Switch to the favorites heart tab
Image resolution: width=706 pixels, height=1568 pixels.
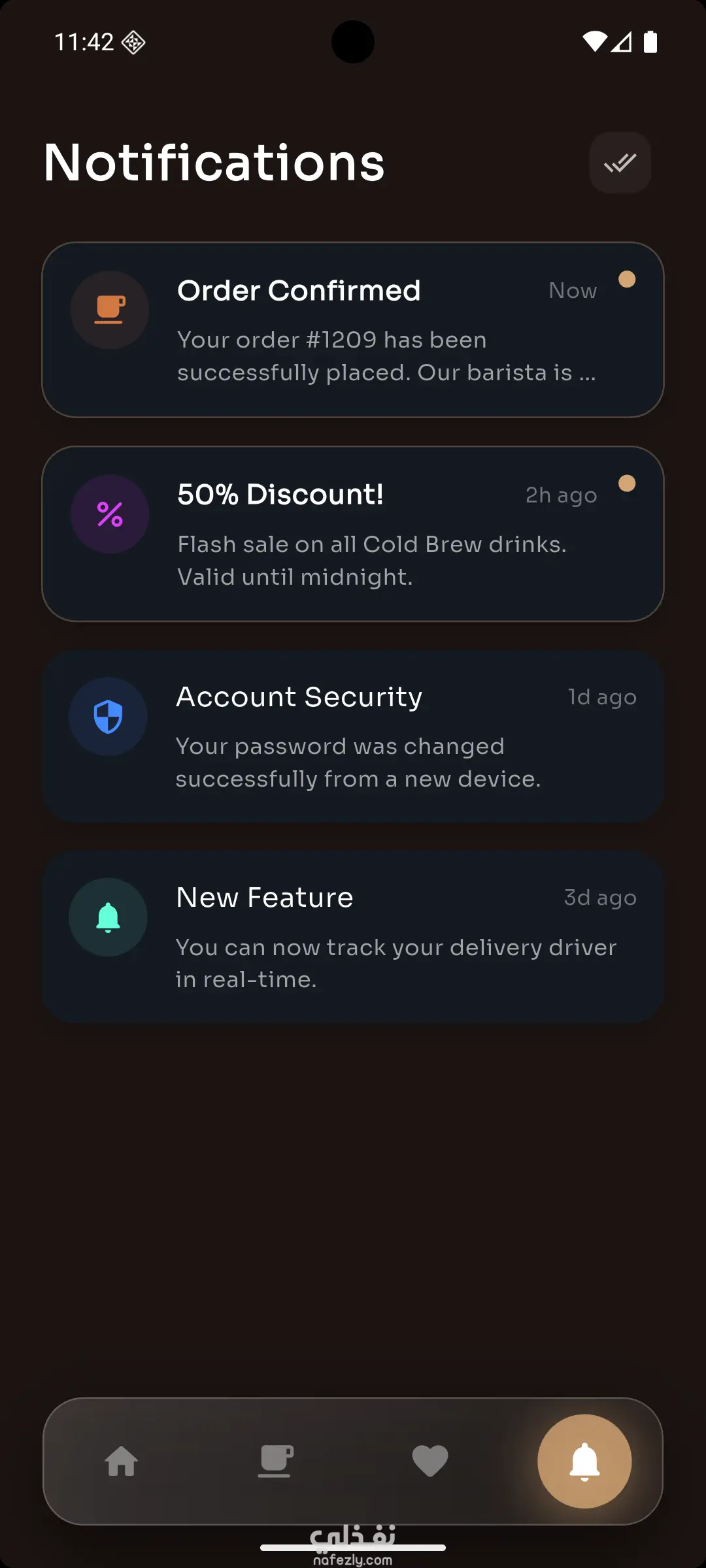(430, 1462)
